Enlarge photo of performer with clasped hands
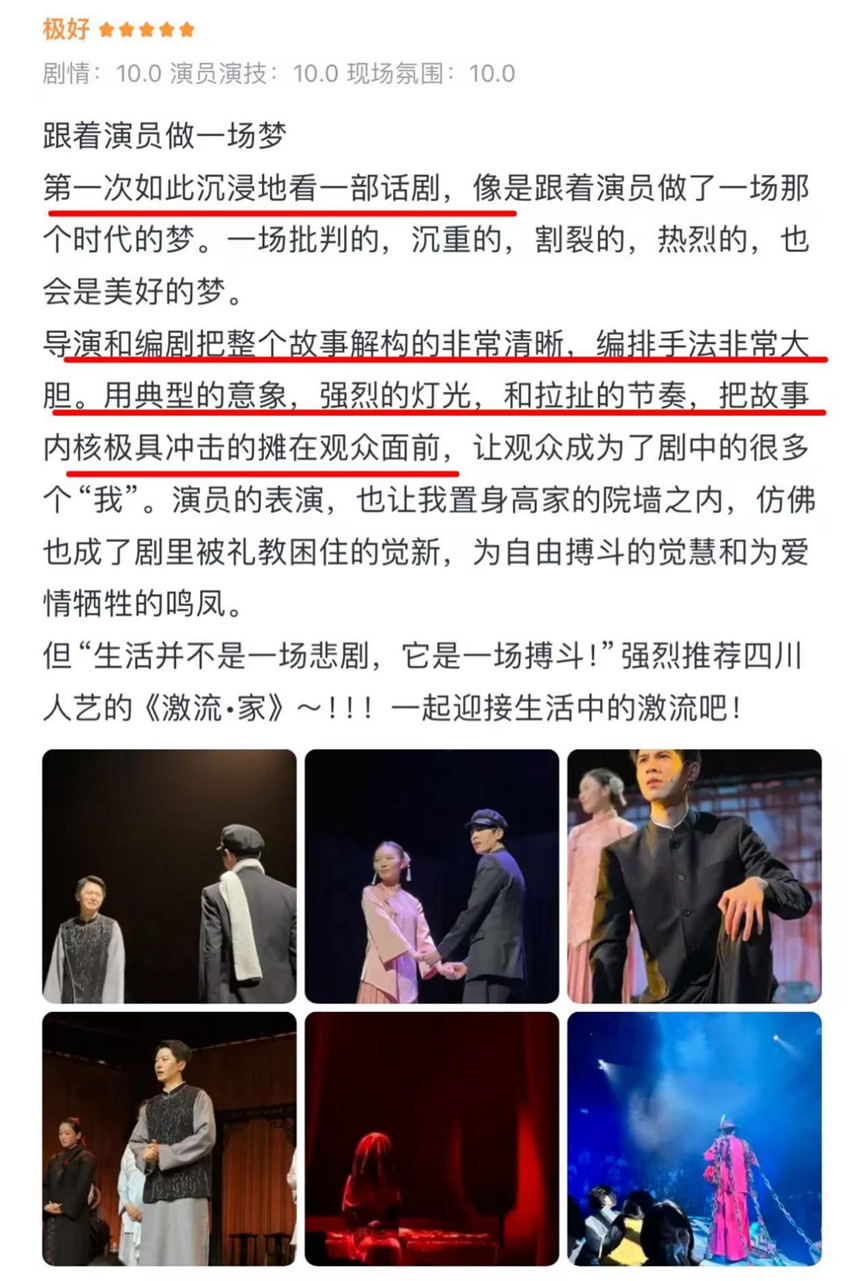The image size is (864, 1281). [x=169, y=1139]
